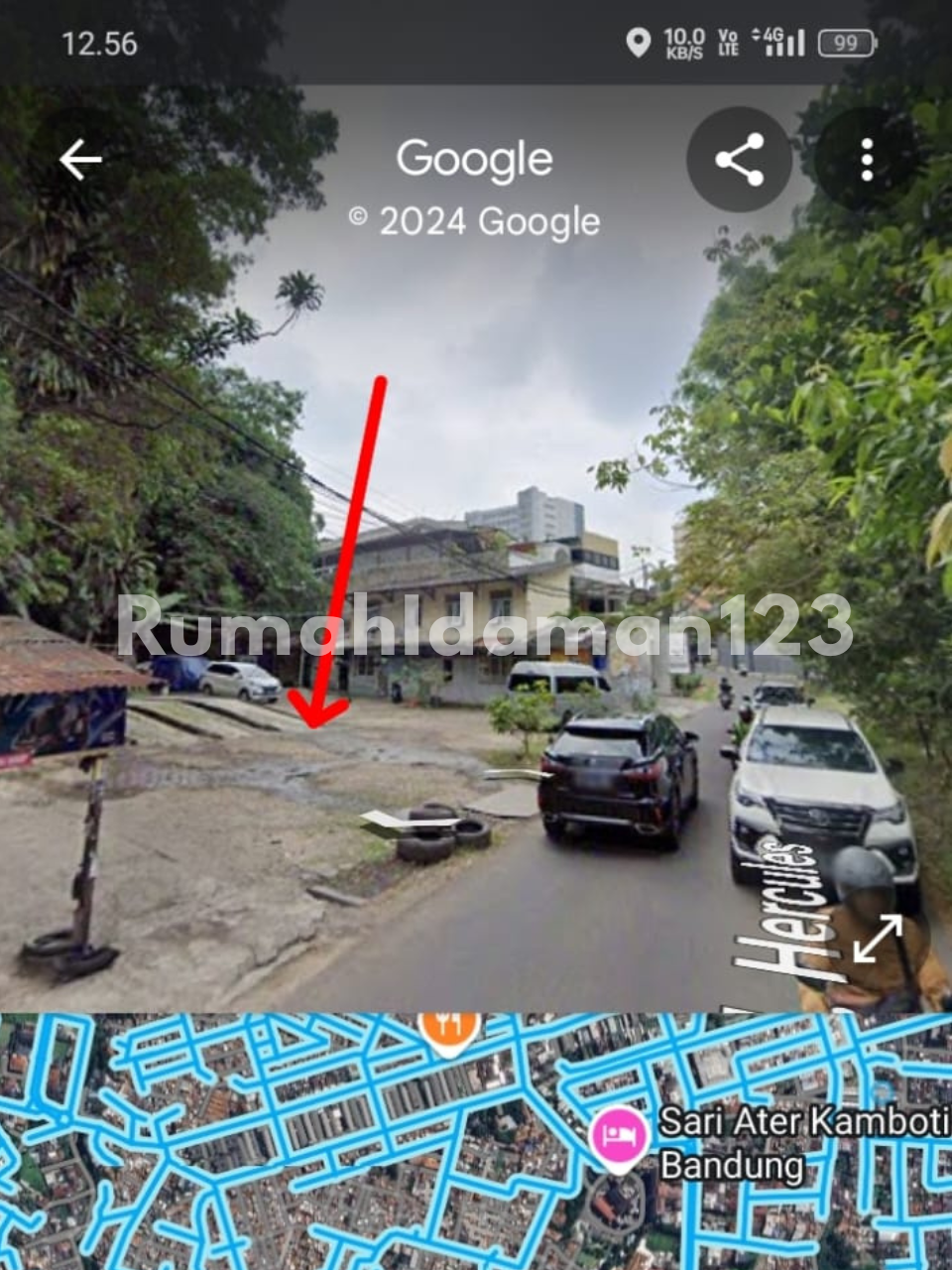
Task: Go back from Street View
Action: tap(80, 160)
